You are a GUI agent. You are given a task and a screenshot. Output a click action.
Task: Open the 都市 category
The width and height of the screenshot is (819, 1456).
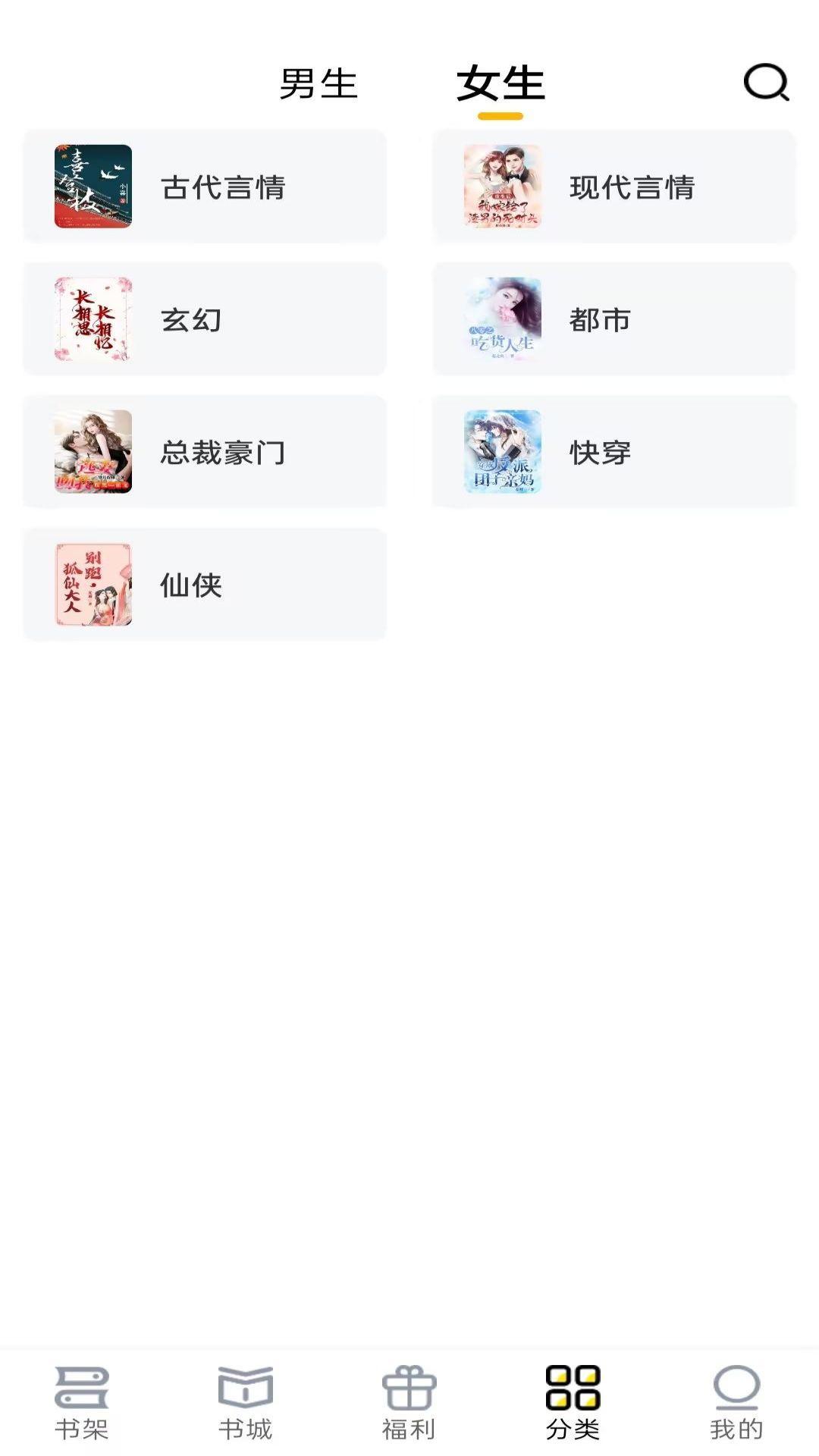coord(613,318)
